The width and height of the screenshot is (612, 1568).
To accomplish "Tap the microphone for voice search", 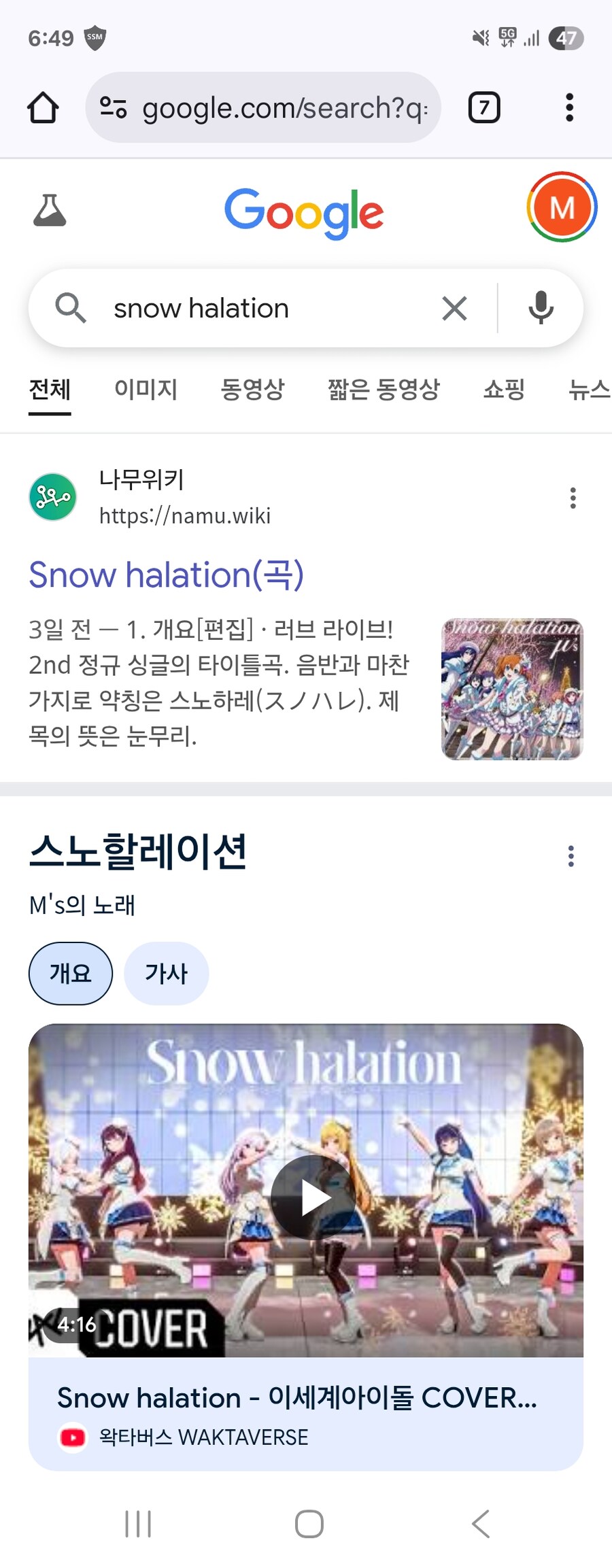I will [x=541, y=308].
